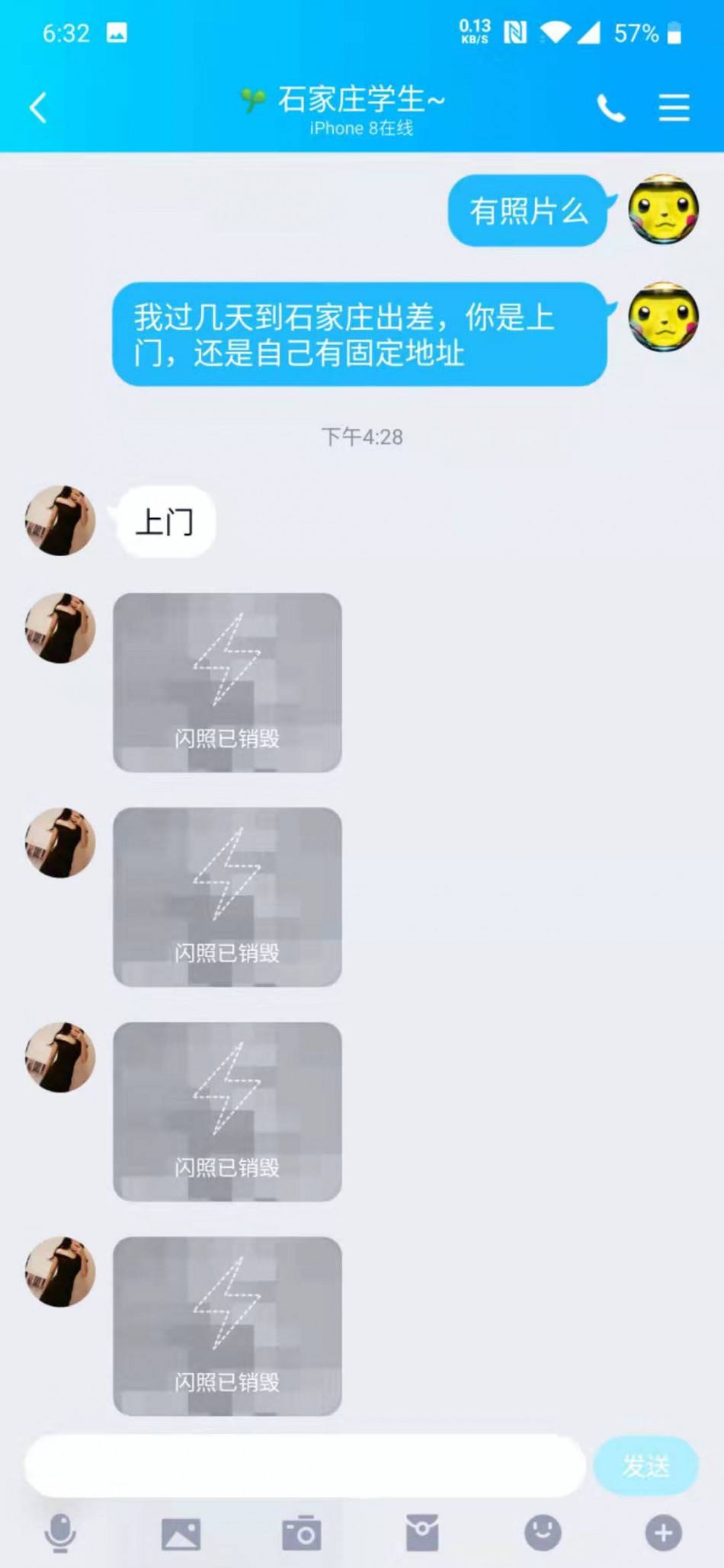This screenshot has width=724, height=1568.
Task: Open the emoji panel
Action: pos(543,1533)
